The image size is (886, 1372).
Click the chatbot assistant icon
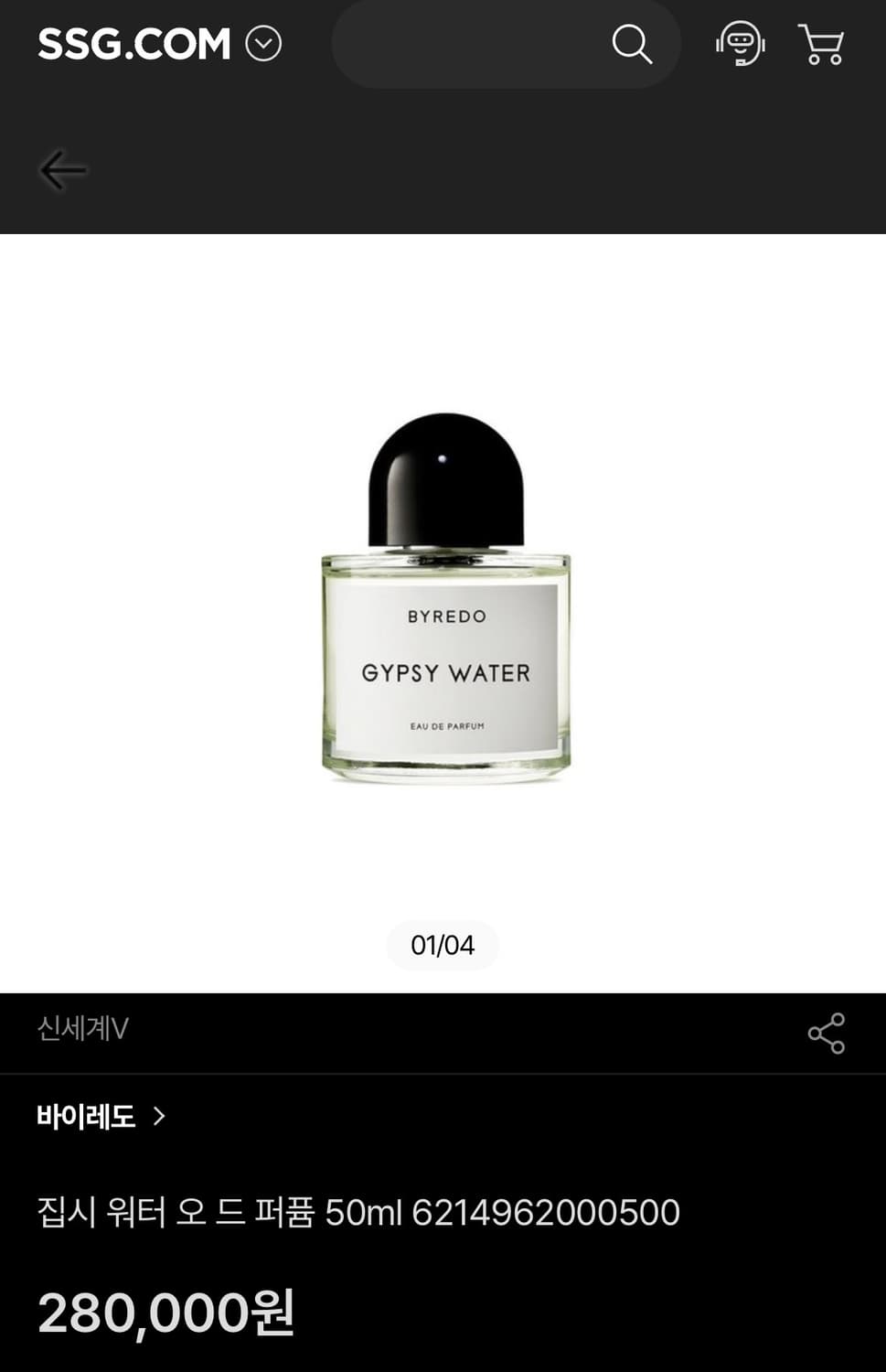pos(740,44)
